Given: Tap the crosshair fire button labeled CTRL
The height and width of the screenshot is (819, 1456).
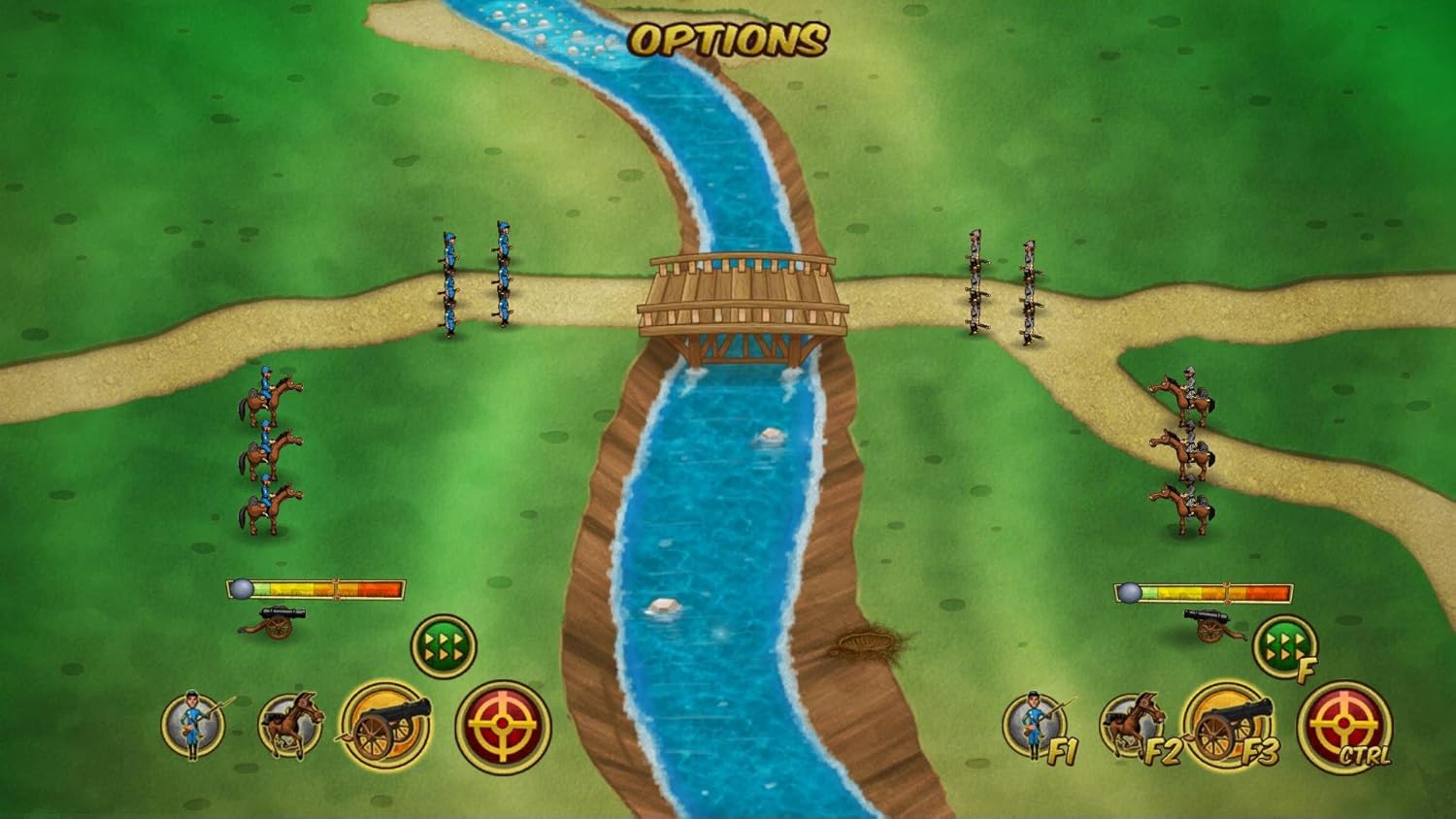Looking at the screenshot, I should point(1344,727).
